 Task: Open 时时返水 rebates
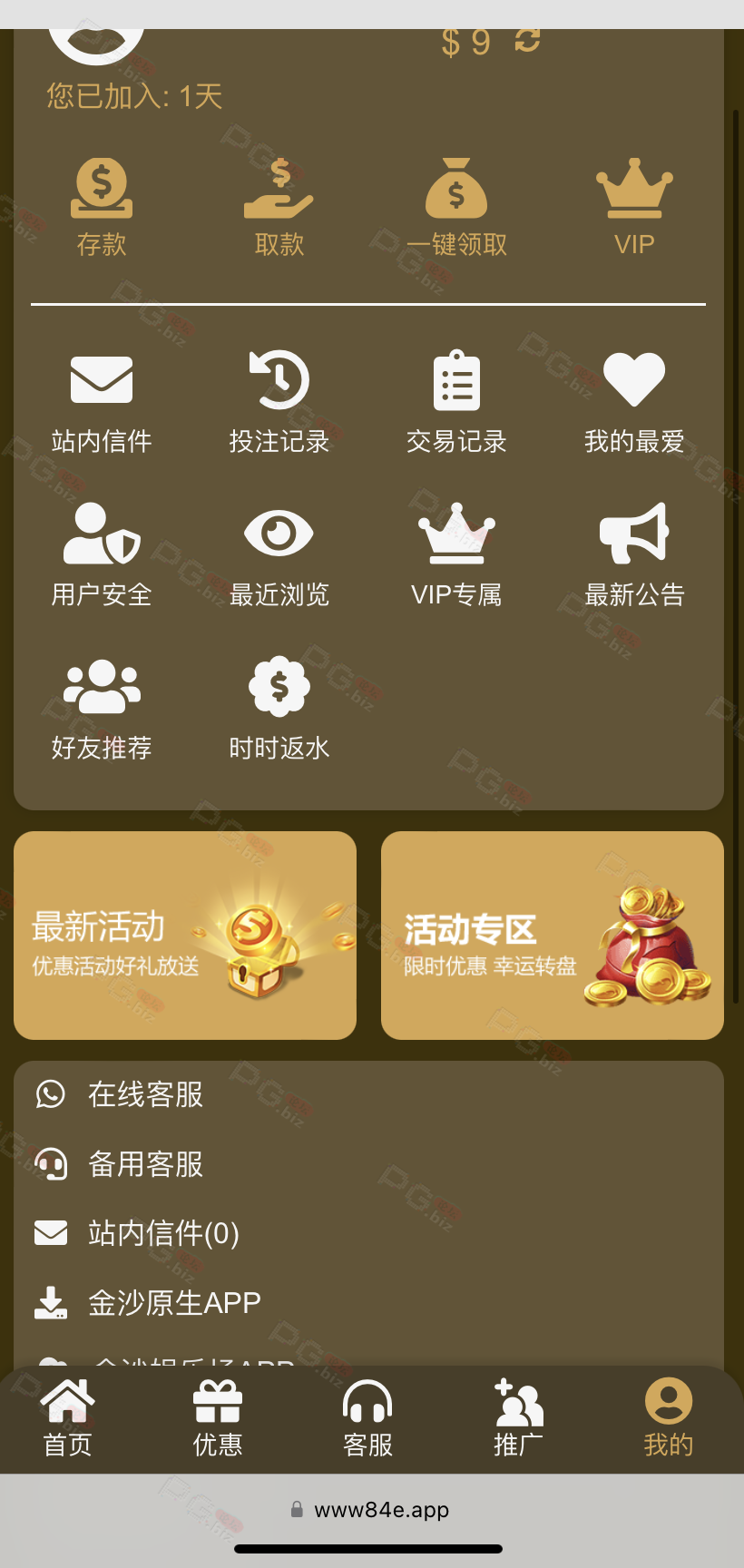pyautogui.click(x=279, y=710)
